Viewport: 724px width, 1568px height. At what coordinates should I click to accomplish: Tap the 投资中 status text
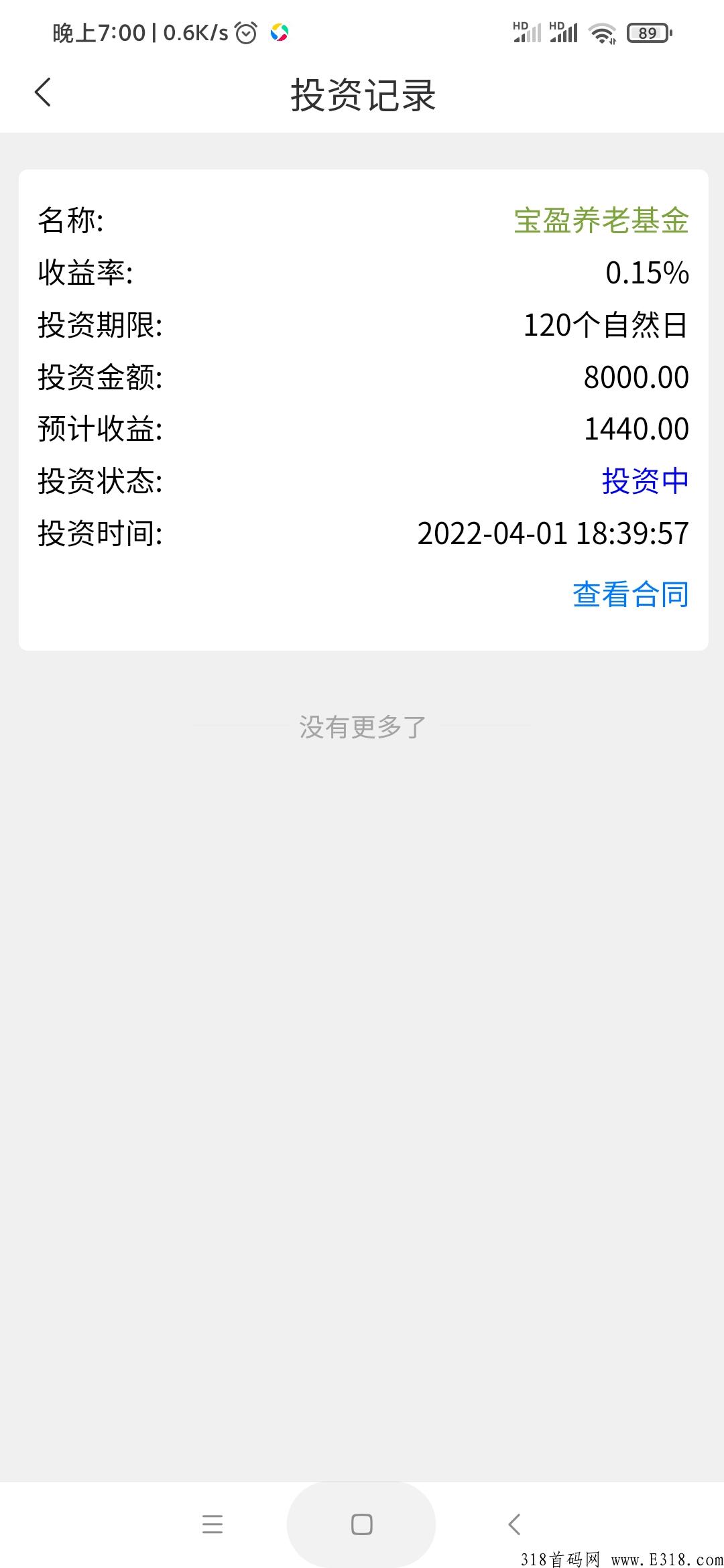coord(645,481)
